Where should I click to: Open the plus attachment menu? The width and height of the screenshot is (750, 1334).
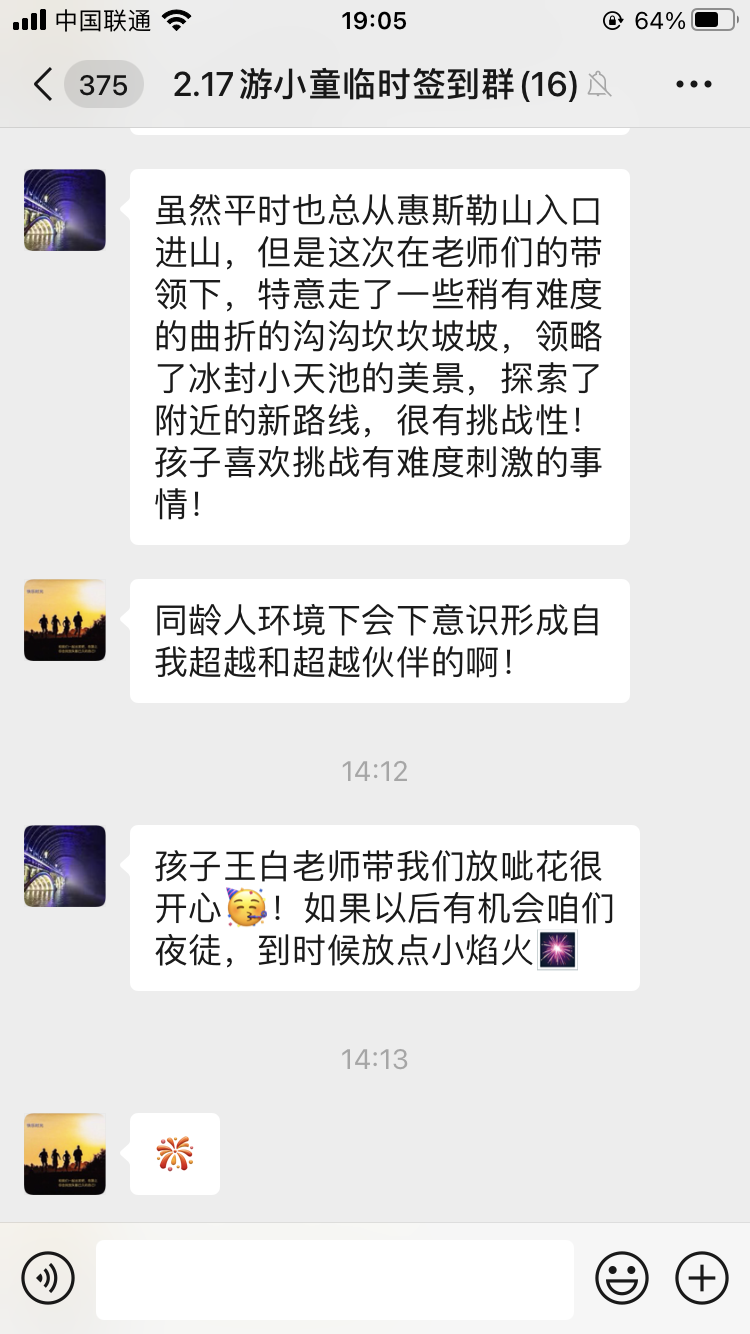[x=702, y=1278]
